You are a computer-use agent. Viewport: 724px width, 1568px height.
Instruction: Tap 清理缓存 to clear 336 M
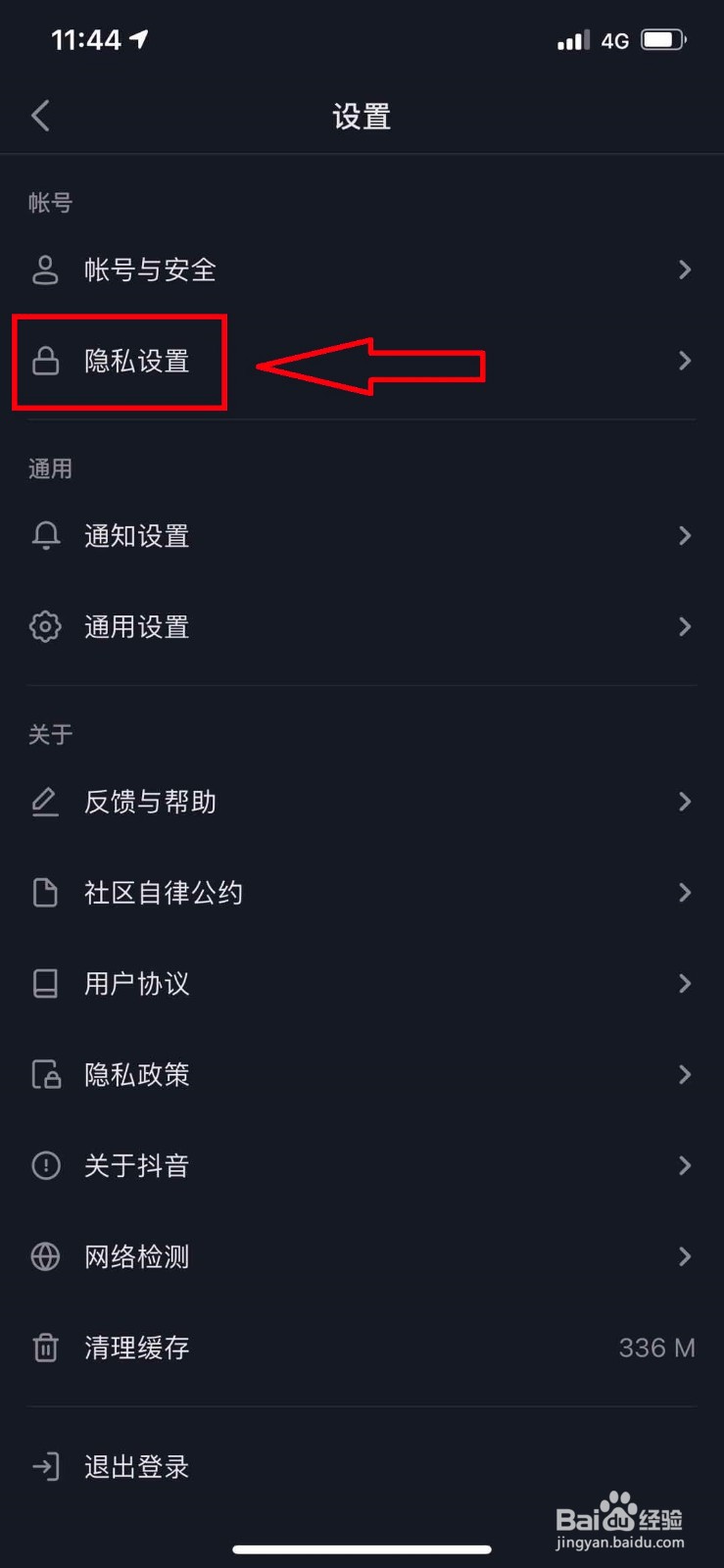(x=362, y=1347)
